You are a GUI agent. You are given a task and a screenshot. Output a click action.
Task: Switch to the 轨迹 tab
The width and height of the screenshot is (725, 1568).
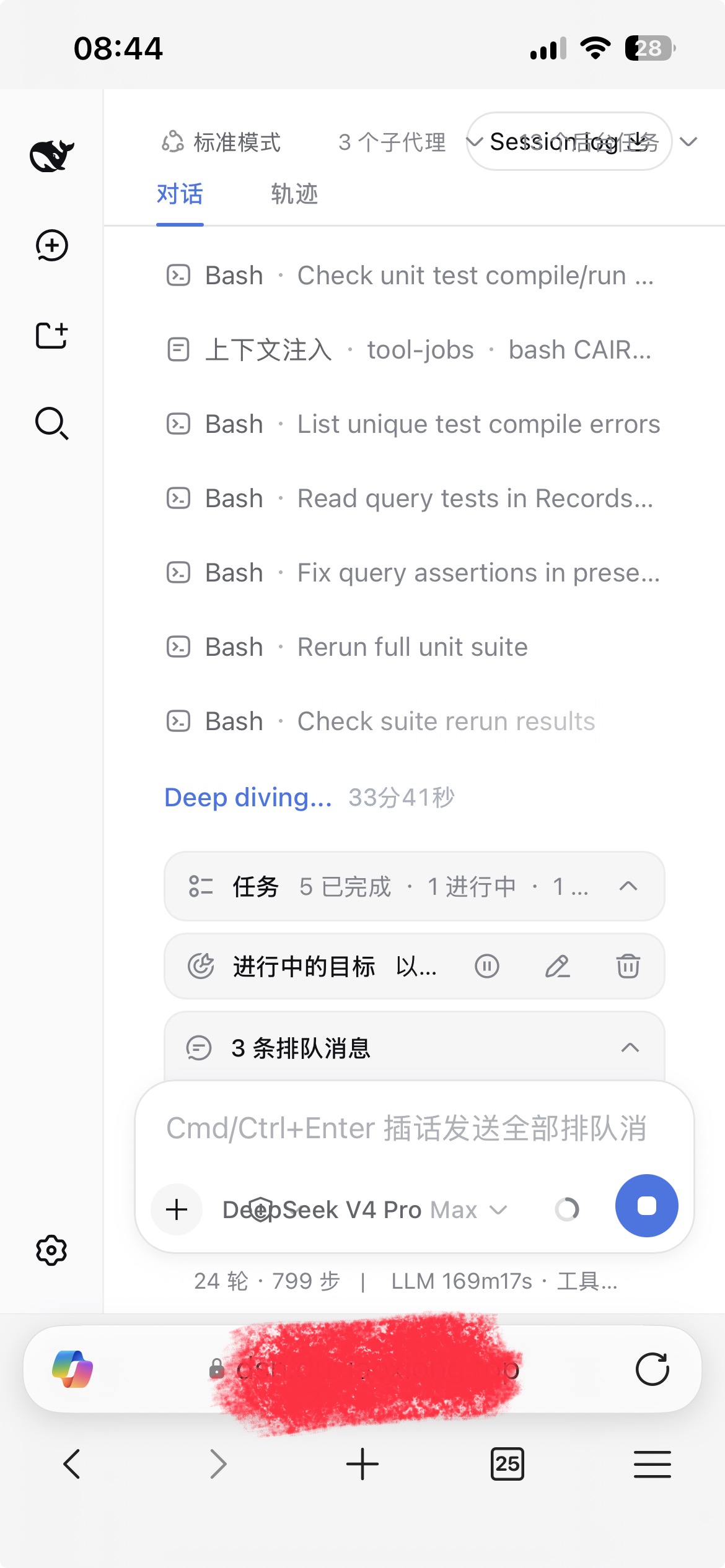pyautogui.click(x=294, y=194)
